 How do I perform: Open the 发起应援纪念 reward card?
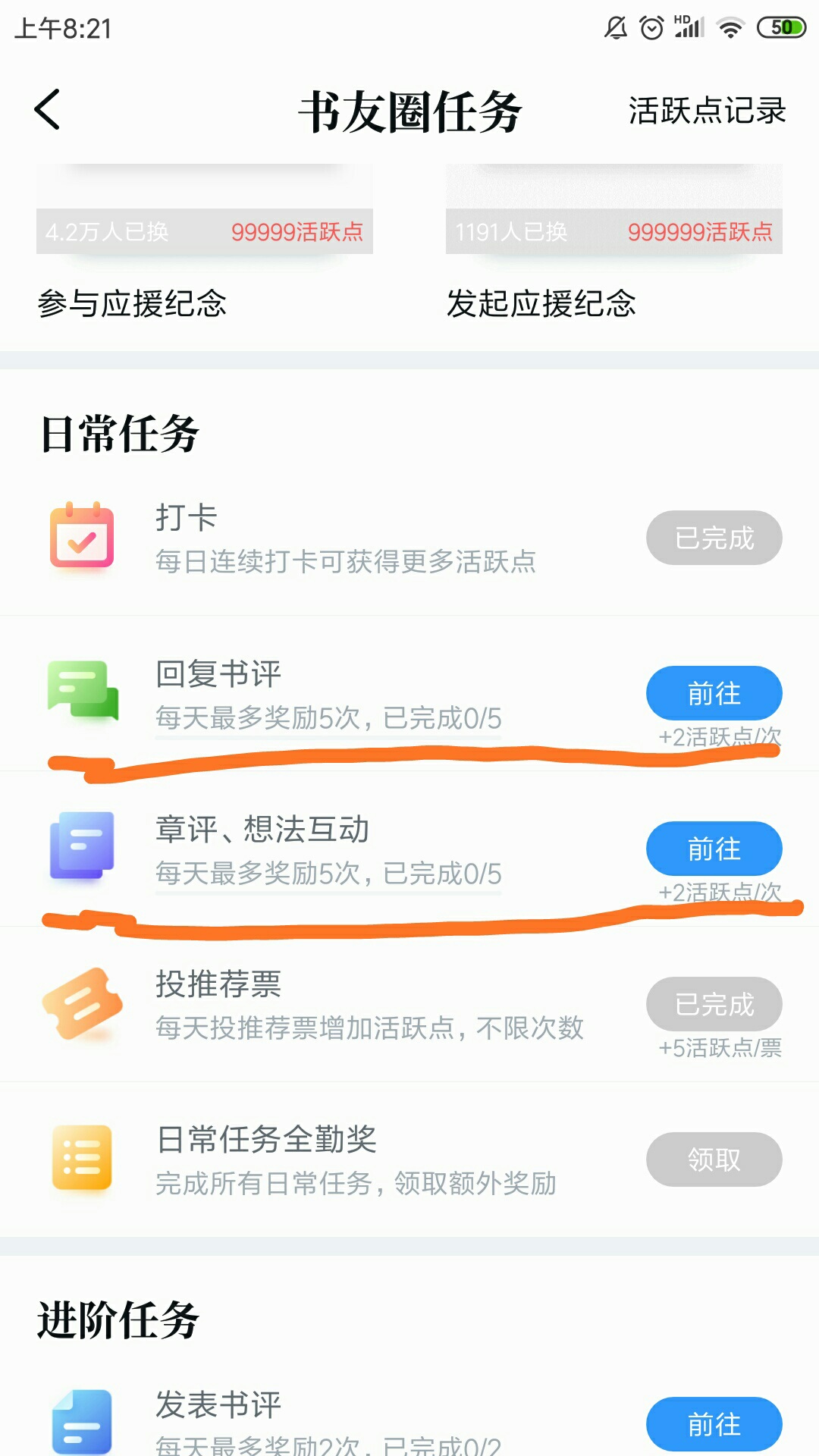[614, 243]
